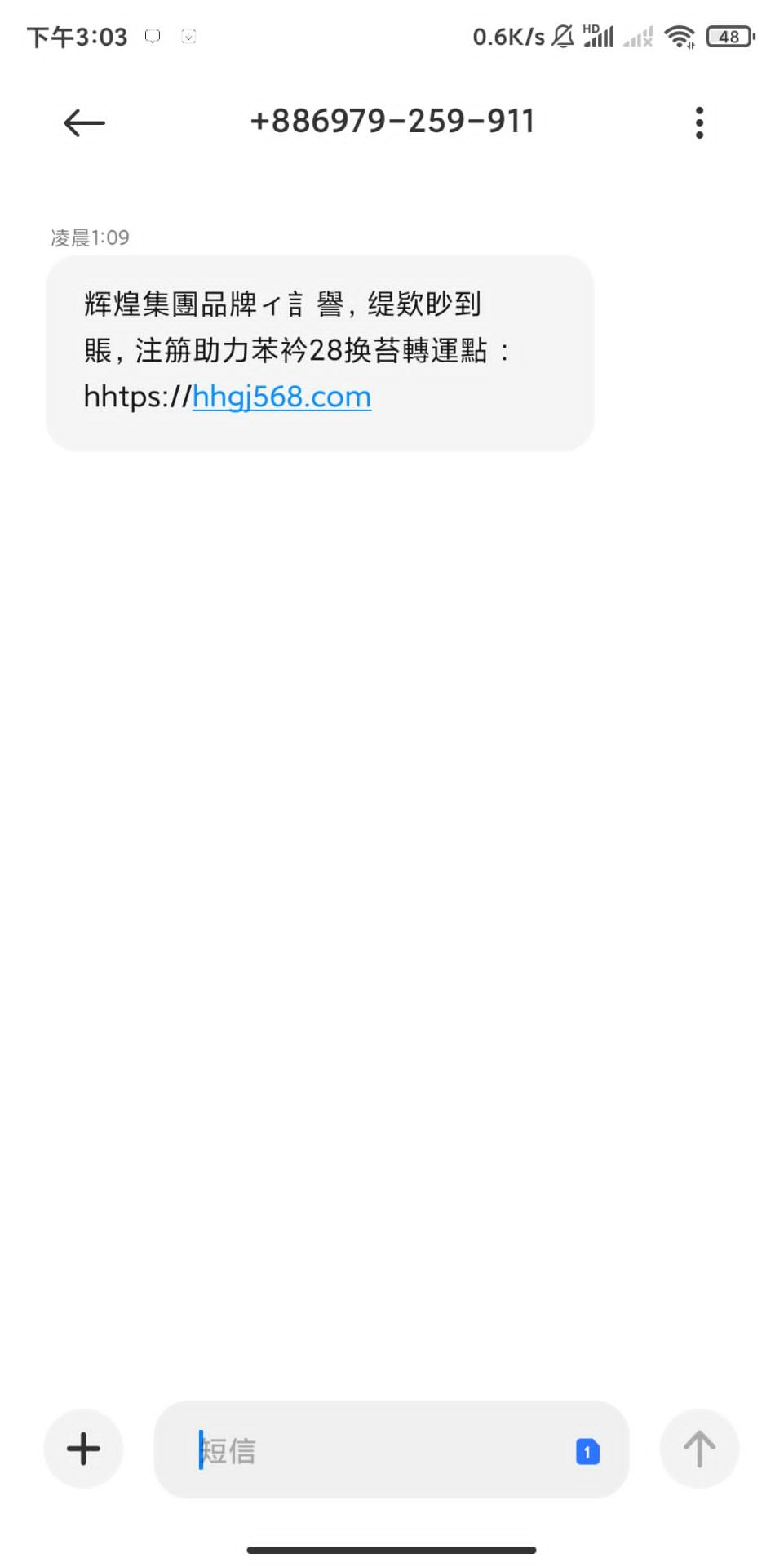Image resolution: width=784 pixels, height=1567 pixels.
Task: Go back to the message list
Action: pos(84,123)
